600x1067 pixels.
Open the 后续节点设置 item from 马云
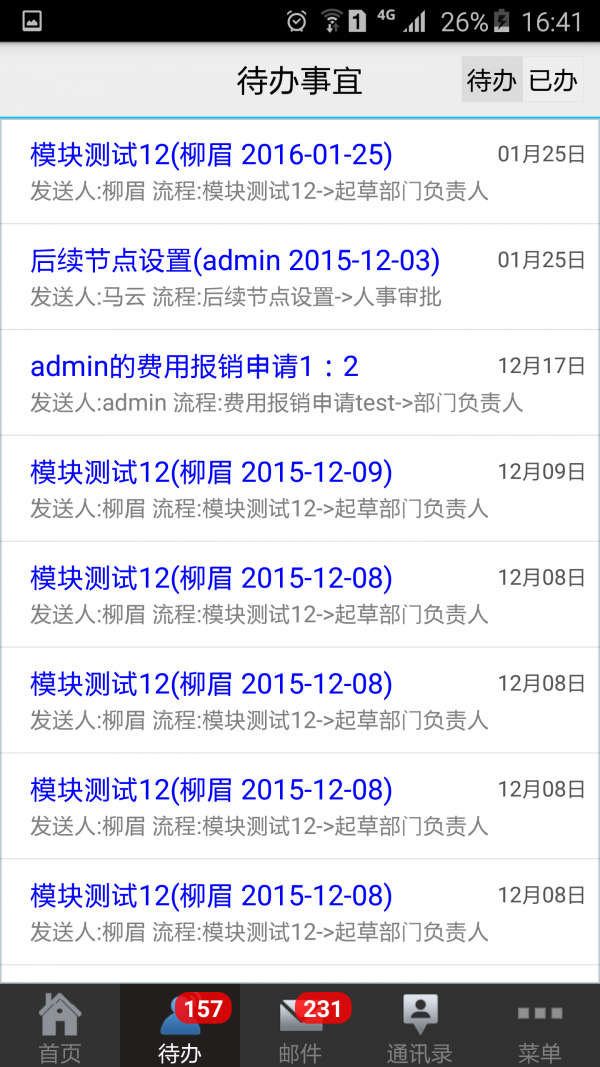pyautogui.click(x=300, y=277)
